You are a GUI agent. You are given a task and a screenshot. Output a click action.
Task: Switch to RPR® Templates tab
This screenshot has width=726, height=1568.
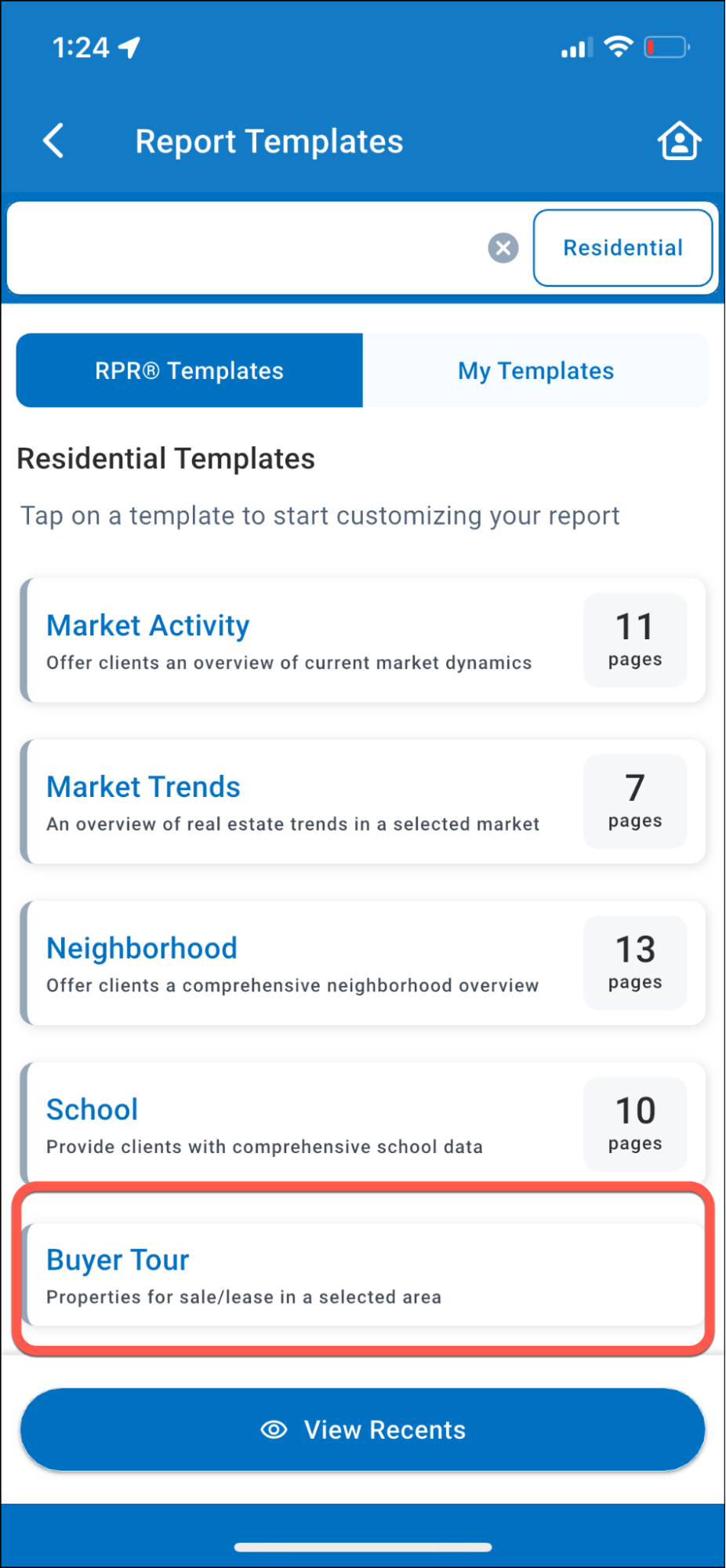click(190, 370)
